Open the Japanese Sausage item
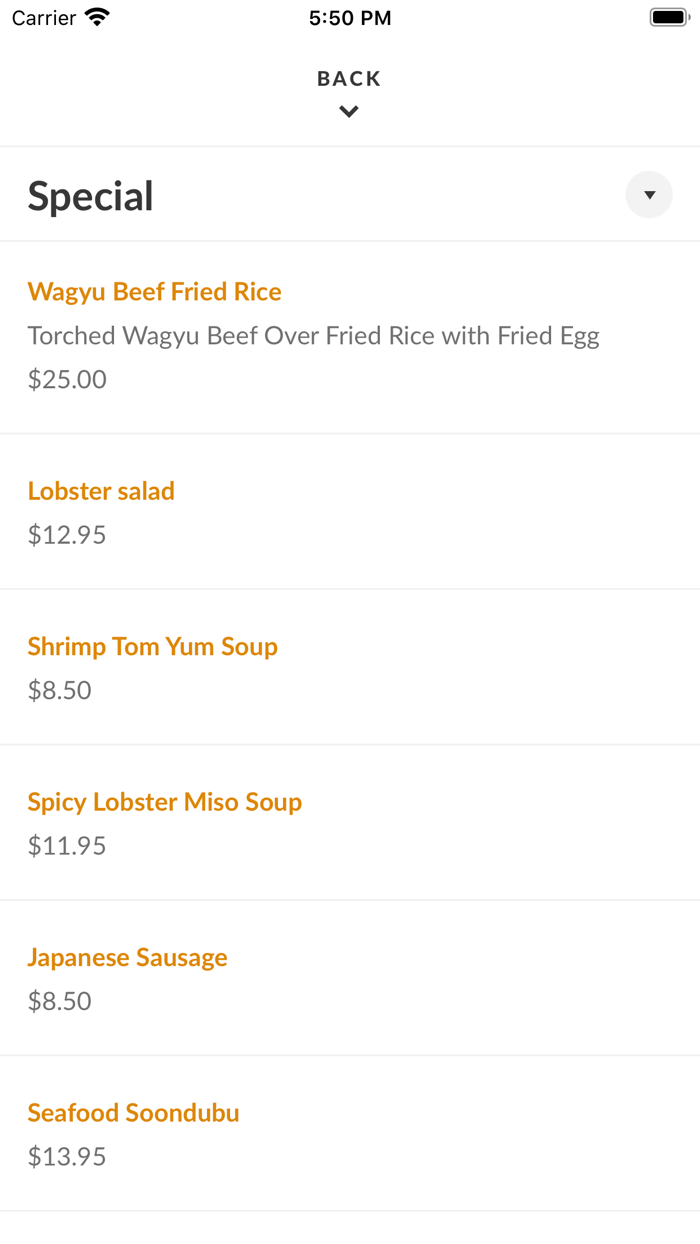Screen dimensions: 700x1244 tap(127, 958)
